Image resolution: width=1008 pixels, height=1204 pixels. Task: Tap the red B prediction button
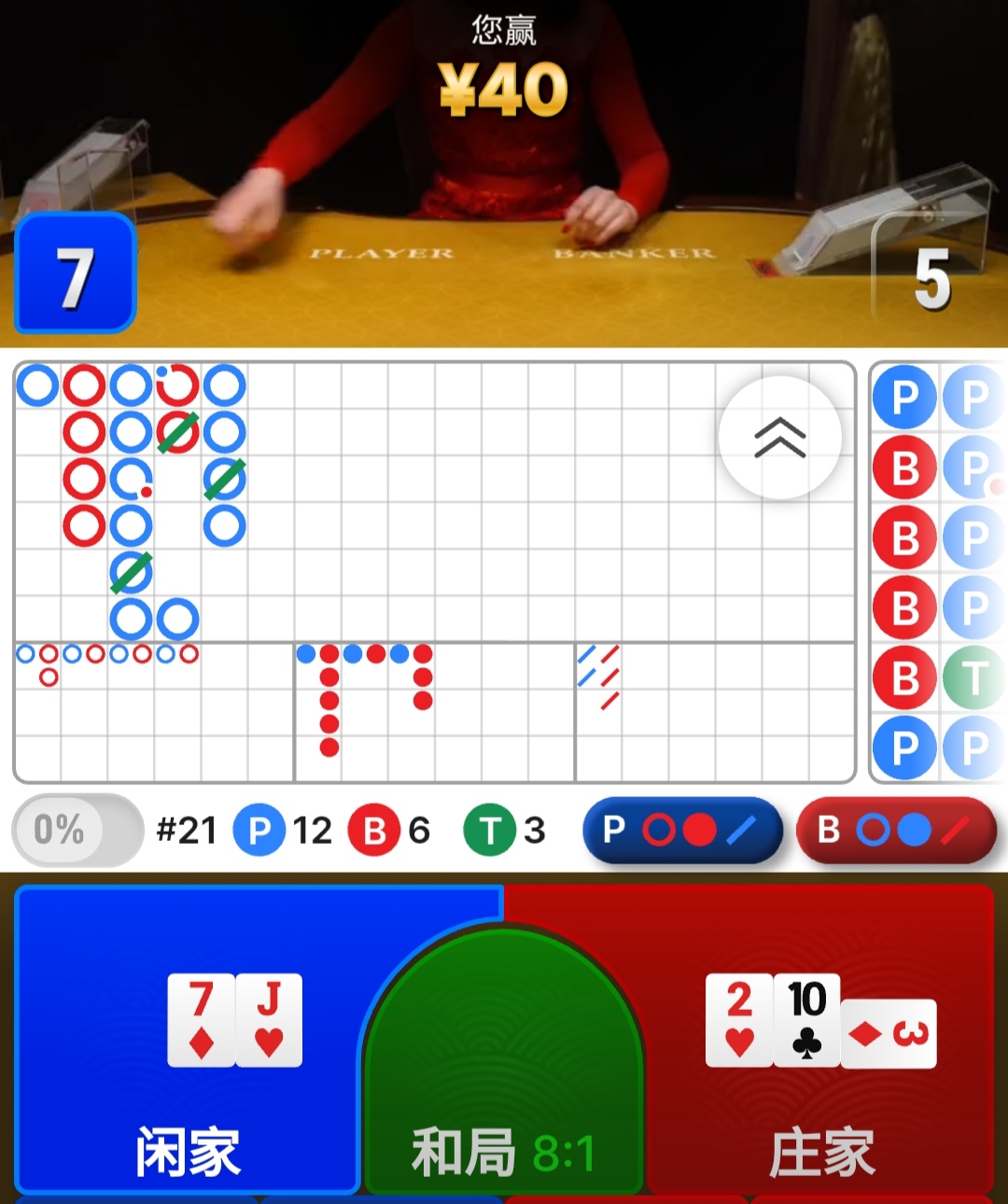click(x=896, y=830)
